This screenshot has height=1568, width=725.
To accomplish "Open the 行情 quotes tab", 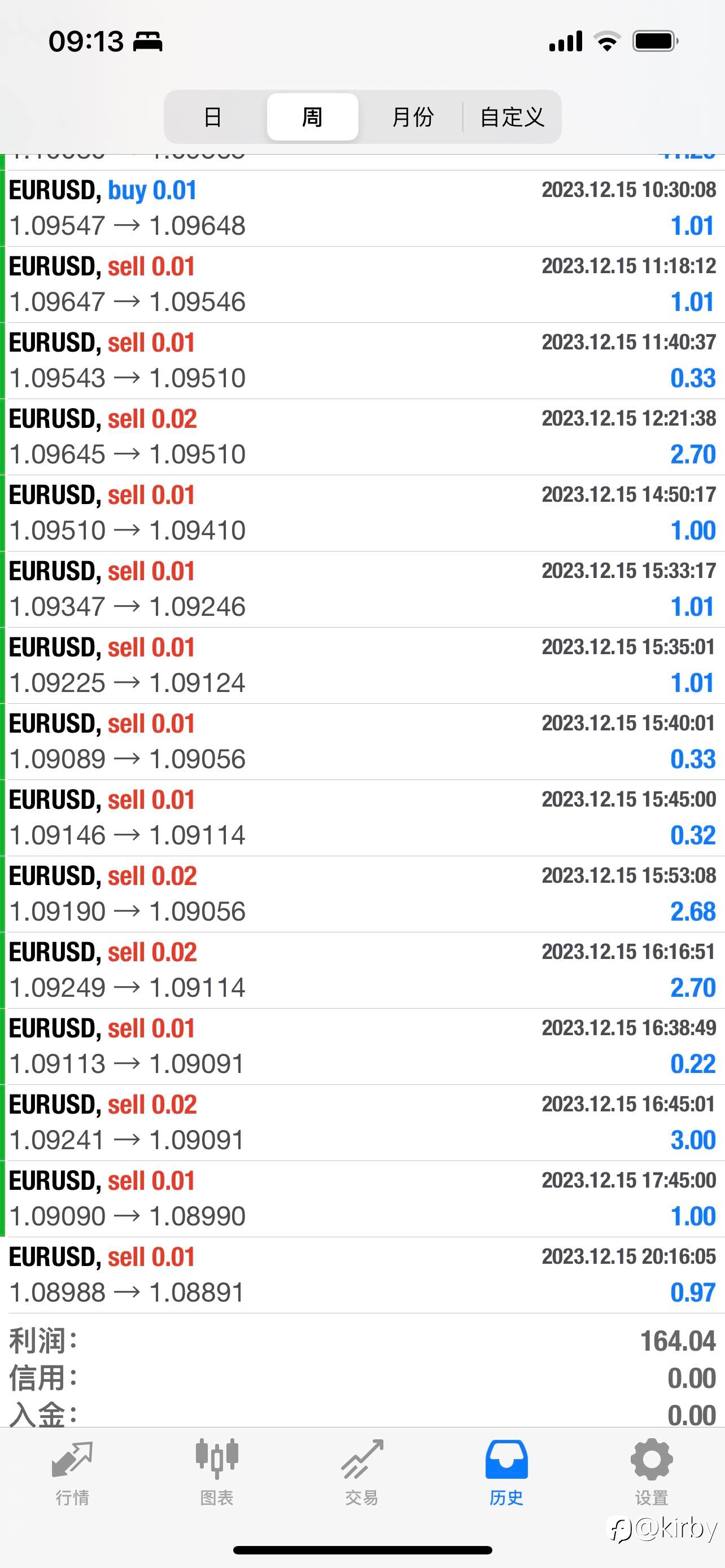I will click(x=72, y=1473).
